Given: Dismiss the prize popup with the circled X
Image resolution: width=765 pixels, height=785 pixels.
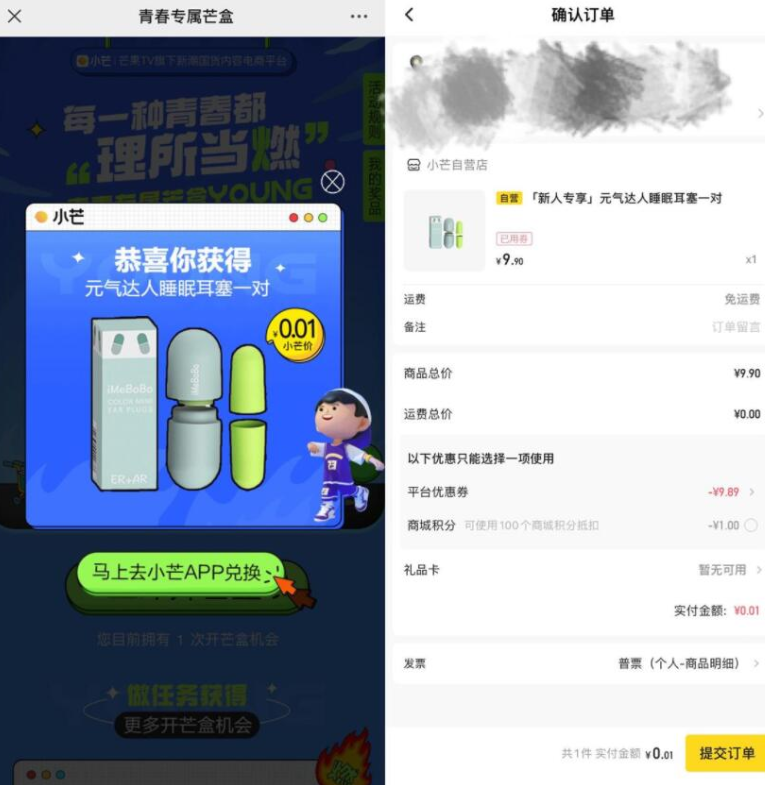Looking at the screenshot, I should pyautogui.click(x=333, y=181).
